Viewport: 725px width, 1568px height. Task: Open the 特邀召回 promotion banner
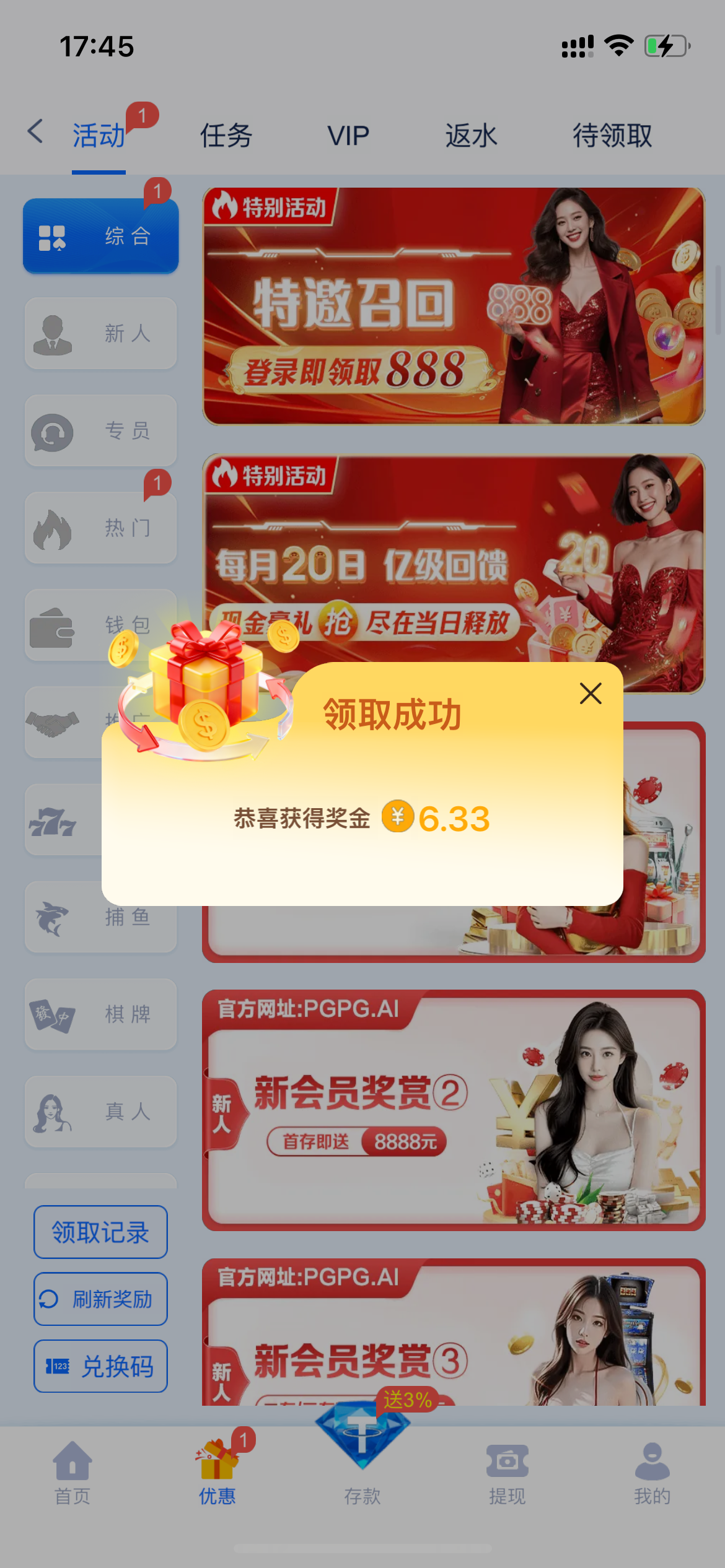(454, 307)
